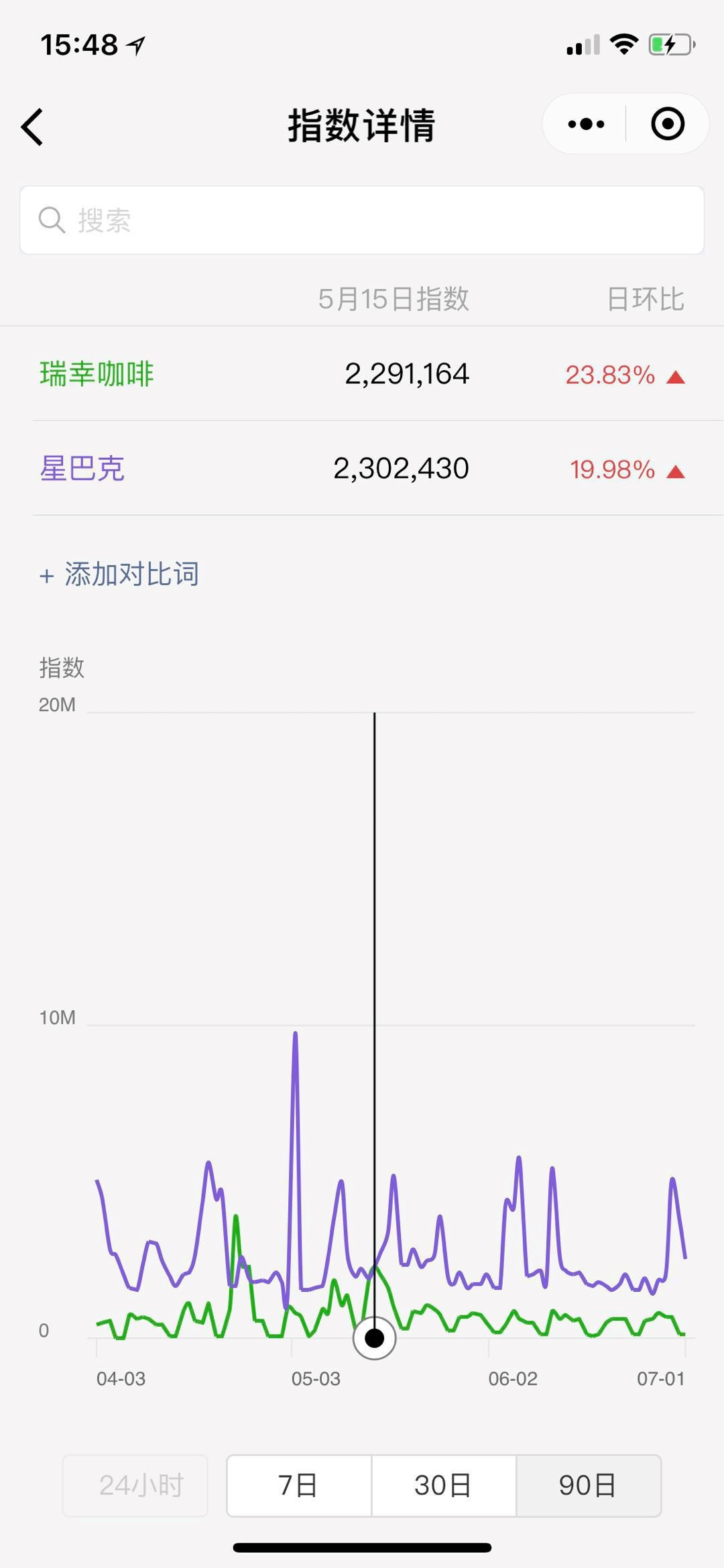
Task: Switch to the 7日 range
Action: coord(298,1486)
